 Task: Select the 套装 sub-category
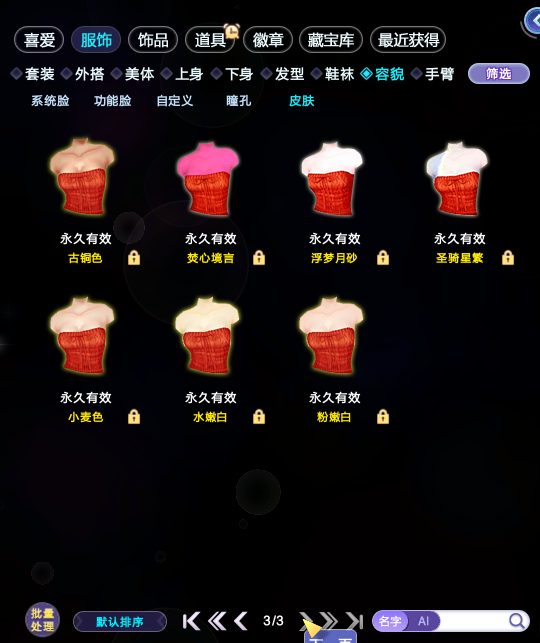[x=33, y=74]
